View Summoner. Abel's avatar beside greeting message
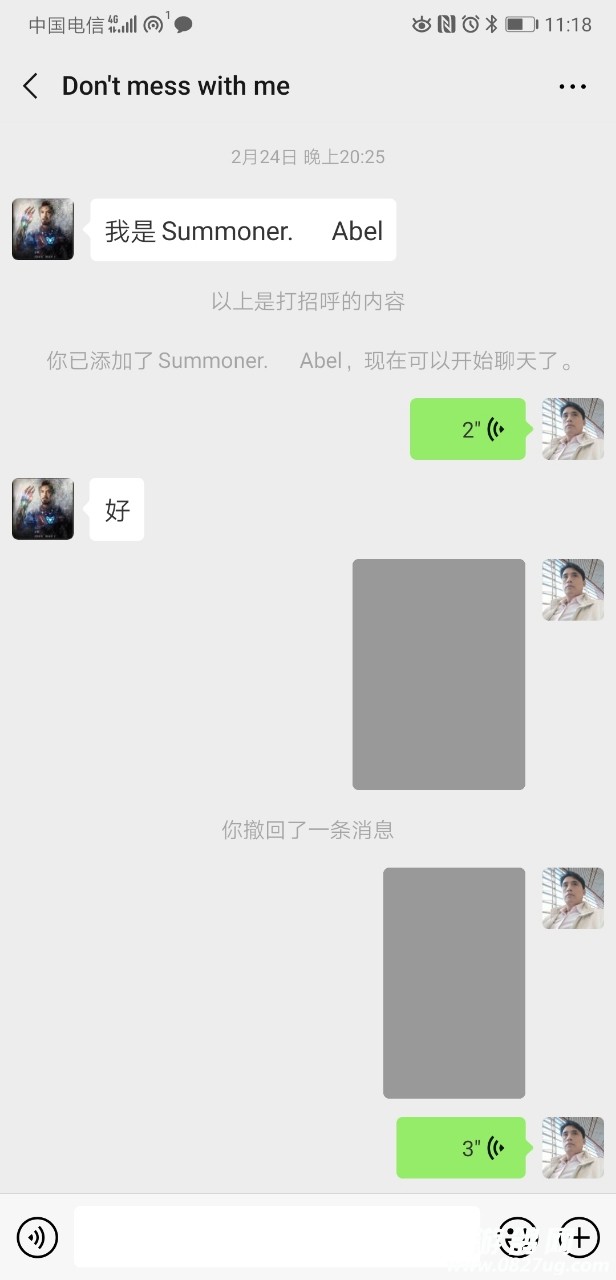 [x=43, y=229]
